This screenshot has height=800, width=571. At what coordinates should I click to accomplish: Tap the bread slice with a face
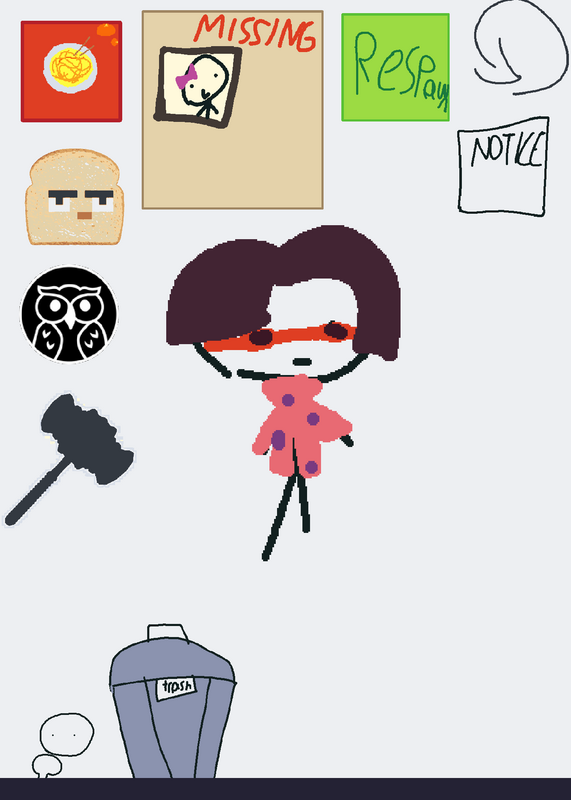[75, 197]
